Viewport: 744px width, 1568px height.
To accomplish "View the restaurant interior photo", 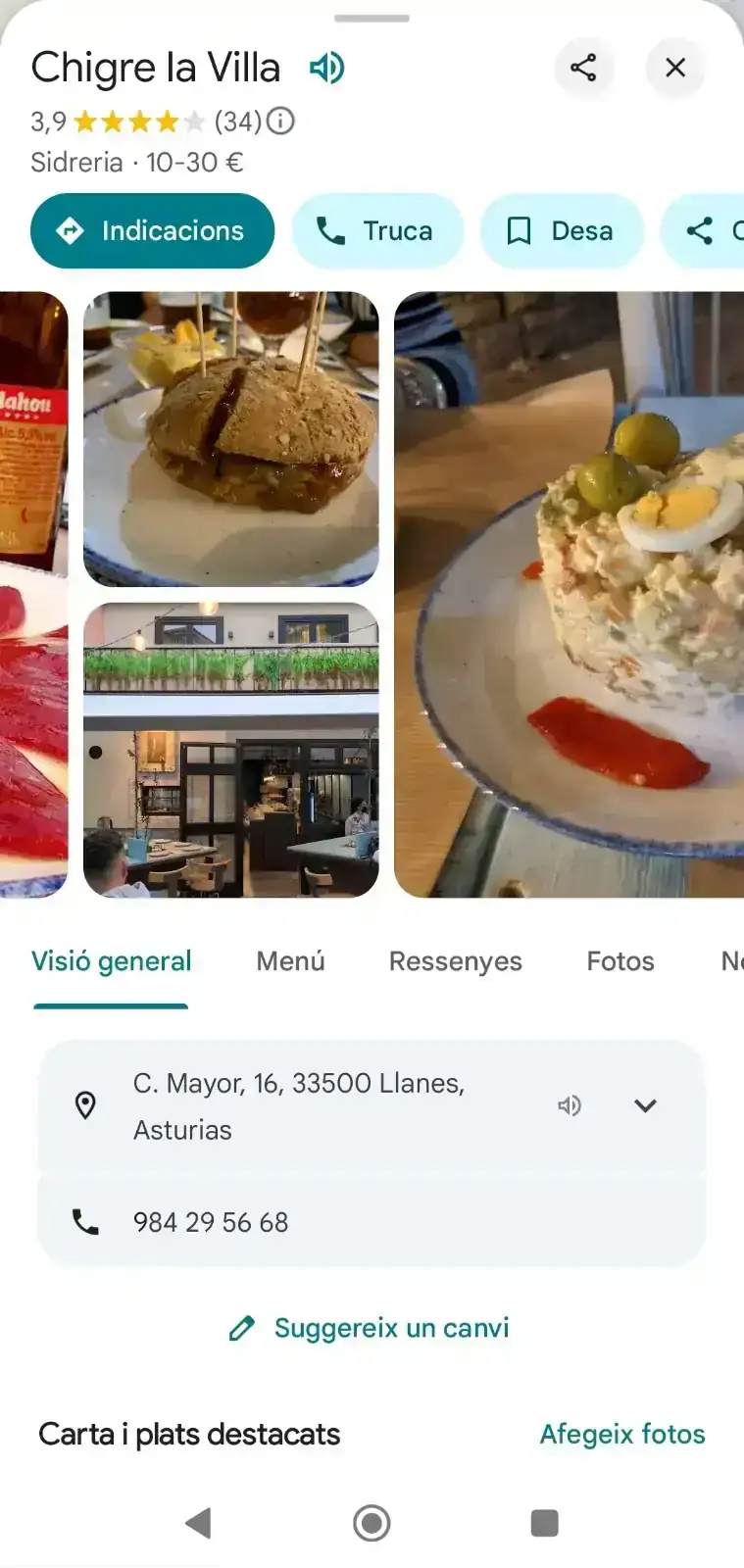I will 231,750.
